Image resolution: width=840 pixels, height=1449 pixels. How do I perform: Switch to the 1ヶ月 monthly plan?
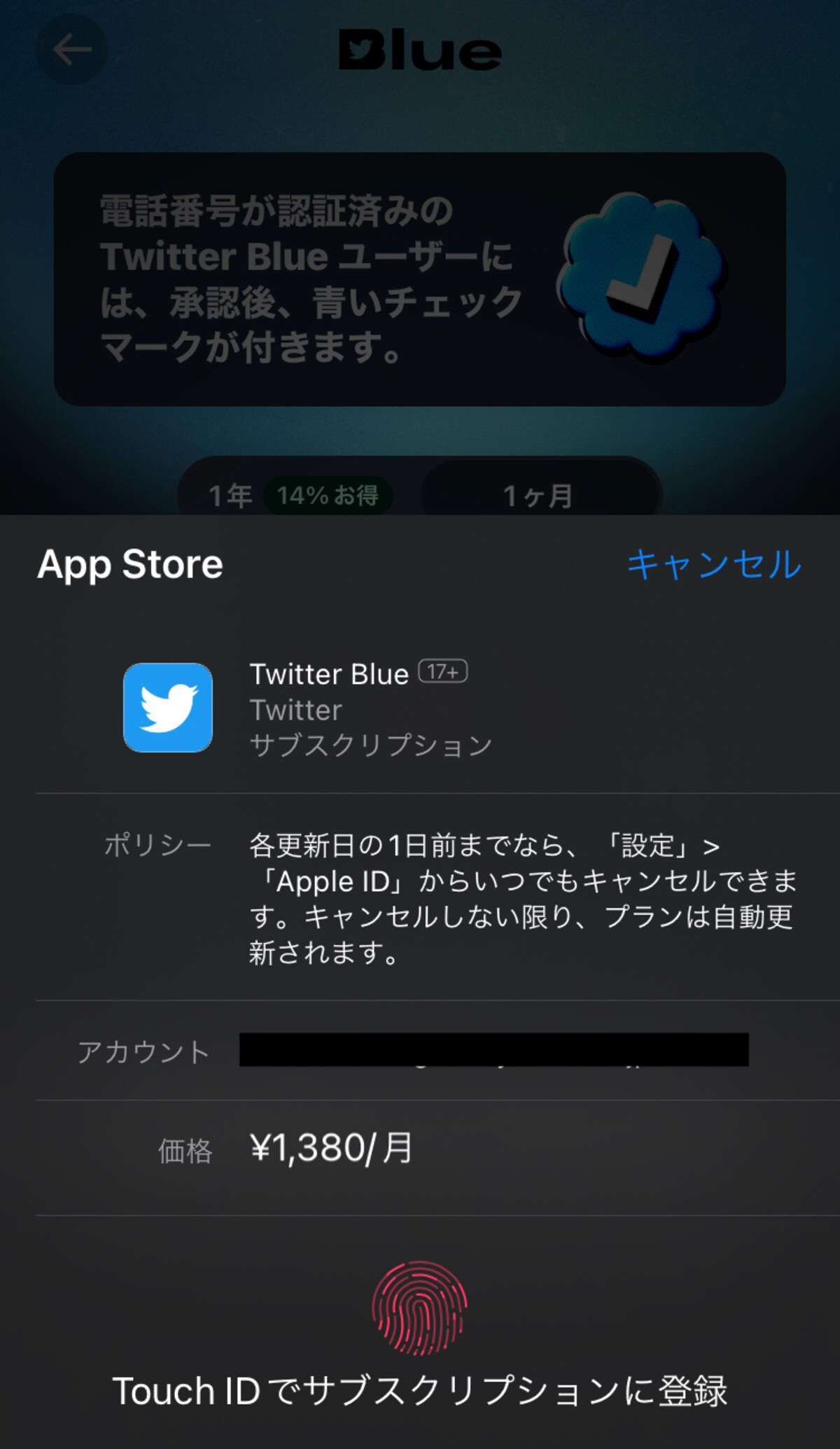tap(538, 495)
